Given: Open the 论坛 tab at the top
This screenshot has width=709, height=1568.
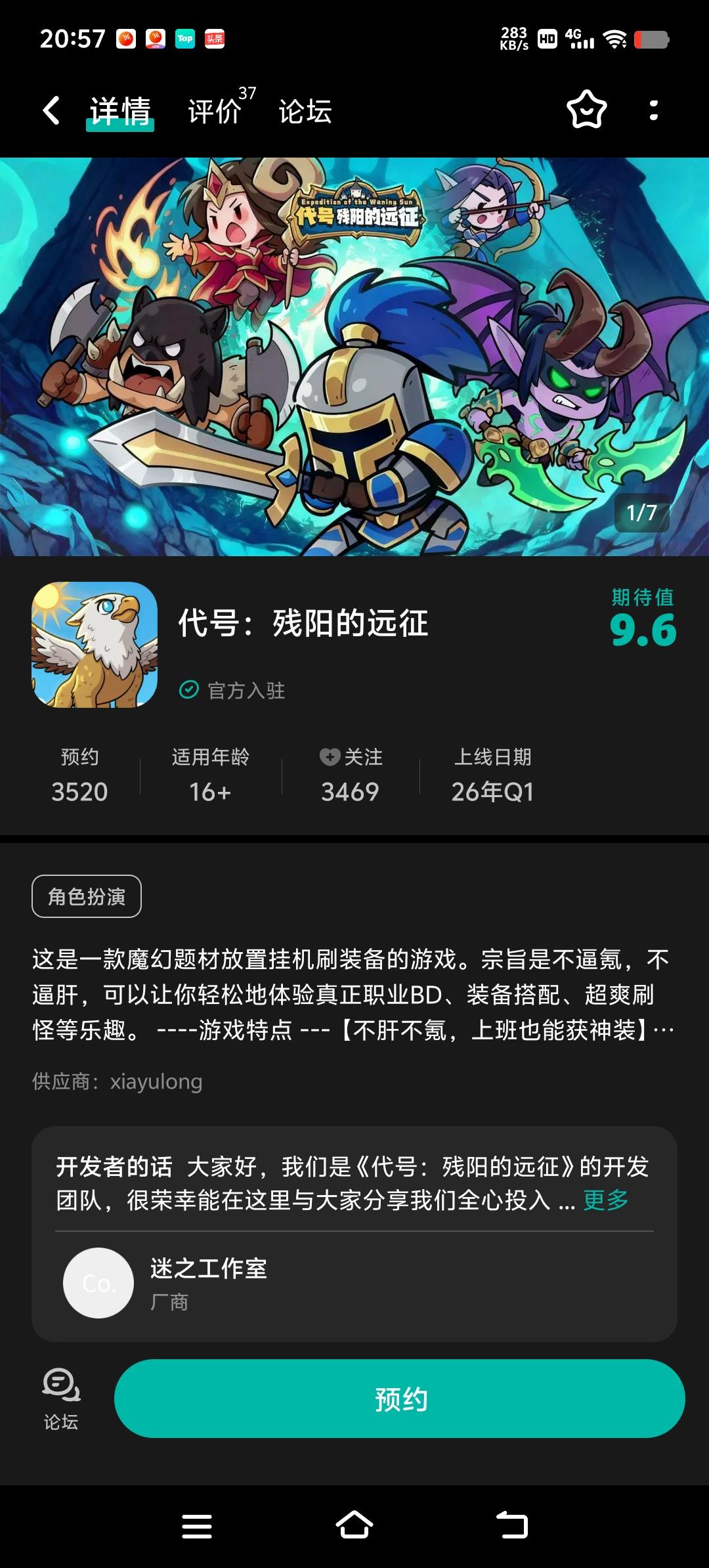Looking at the screenshot, I should 303,112.
